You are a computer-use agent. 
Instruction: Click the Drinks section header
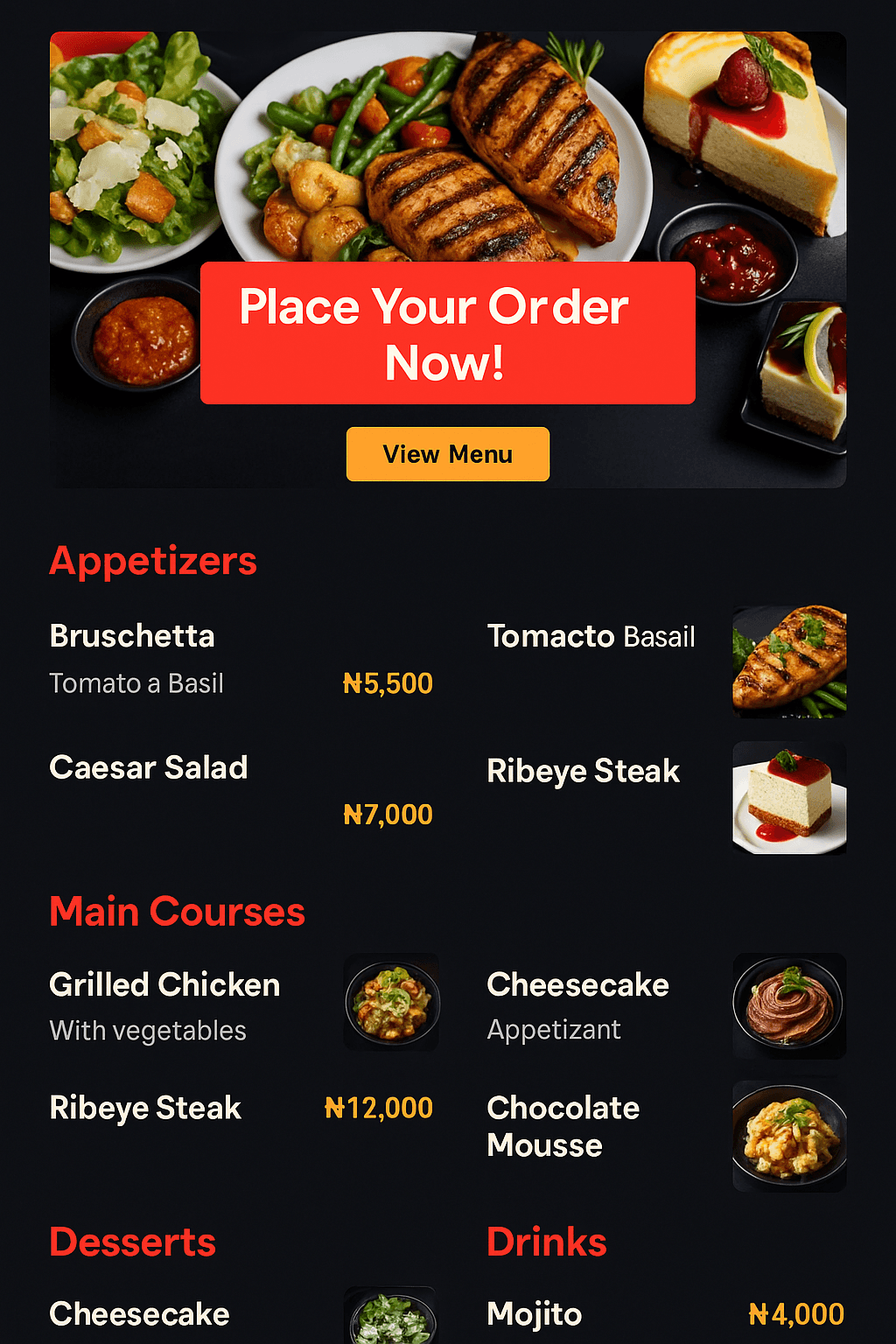(x=546, y=1241)
